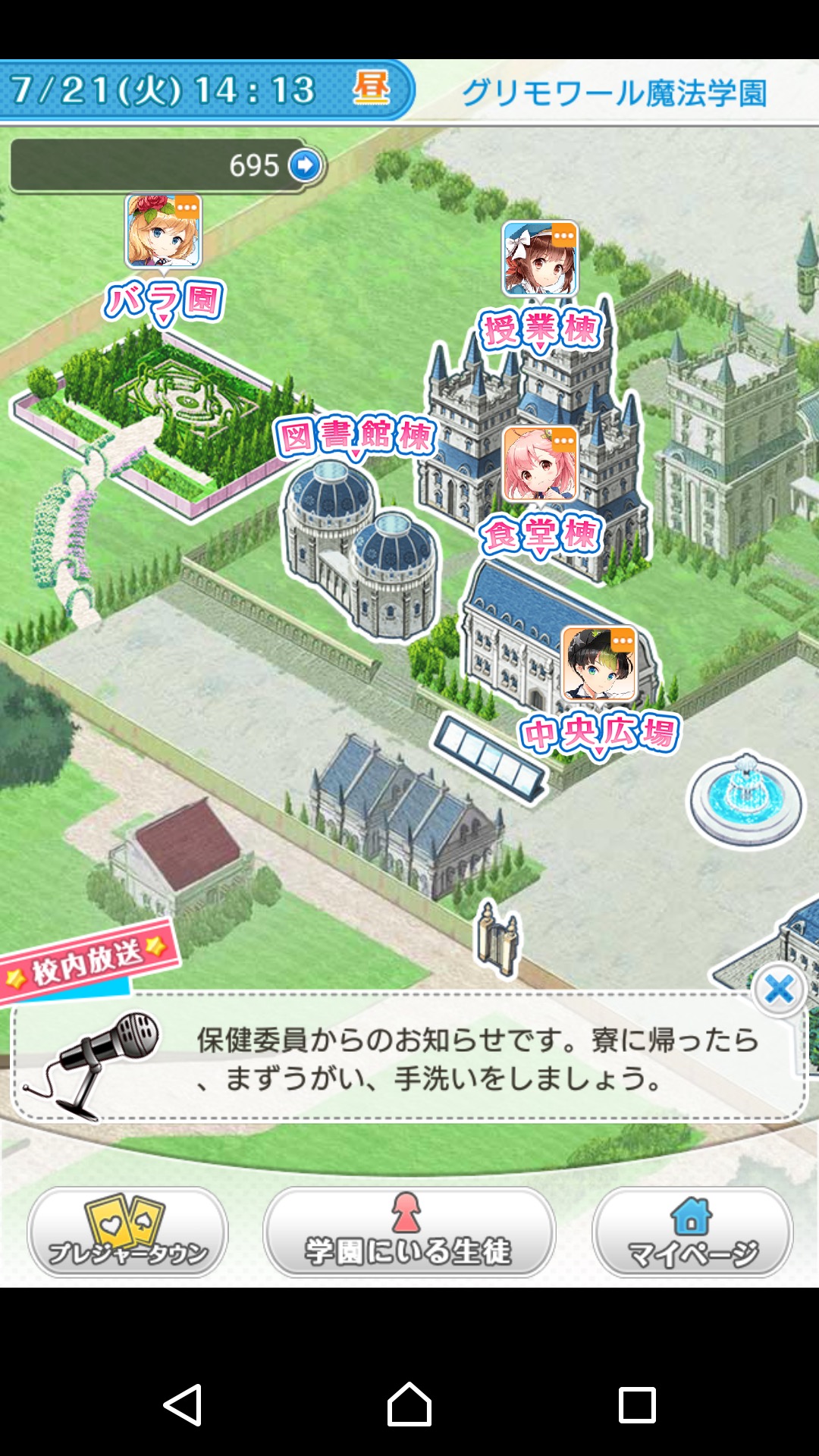This screenshot has height=1456, width=819.
Task: Open the 中央広場 central plaza
Action: [599, 733]
